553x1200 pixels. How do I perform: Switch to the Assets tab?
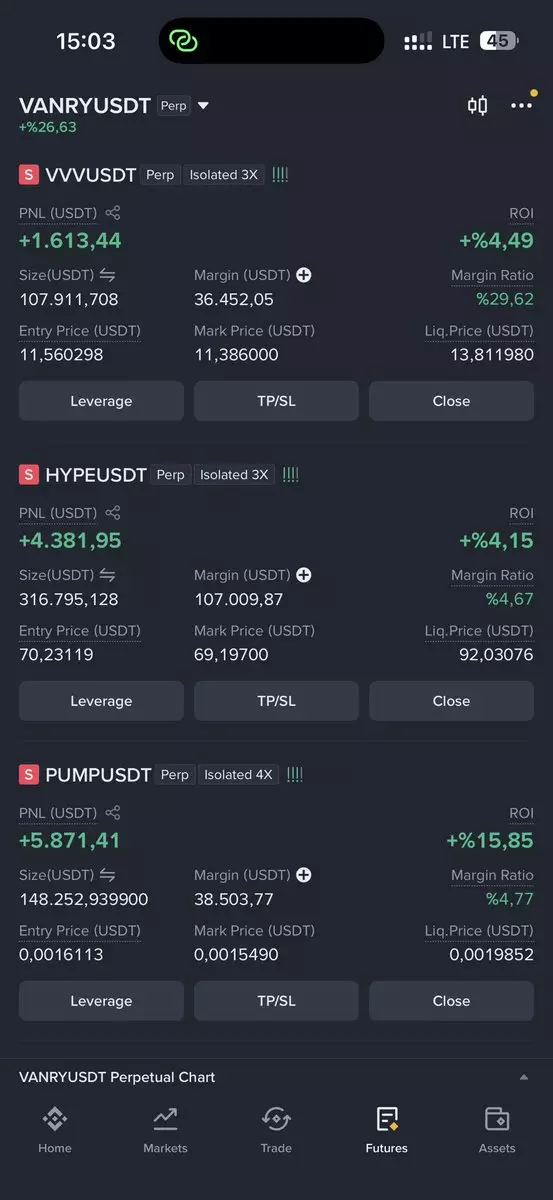tap(497, 1130)
